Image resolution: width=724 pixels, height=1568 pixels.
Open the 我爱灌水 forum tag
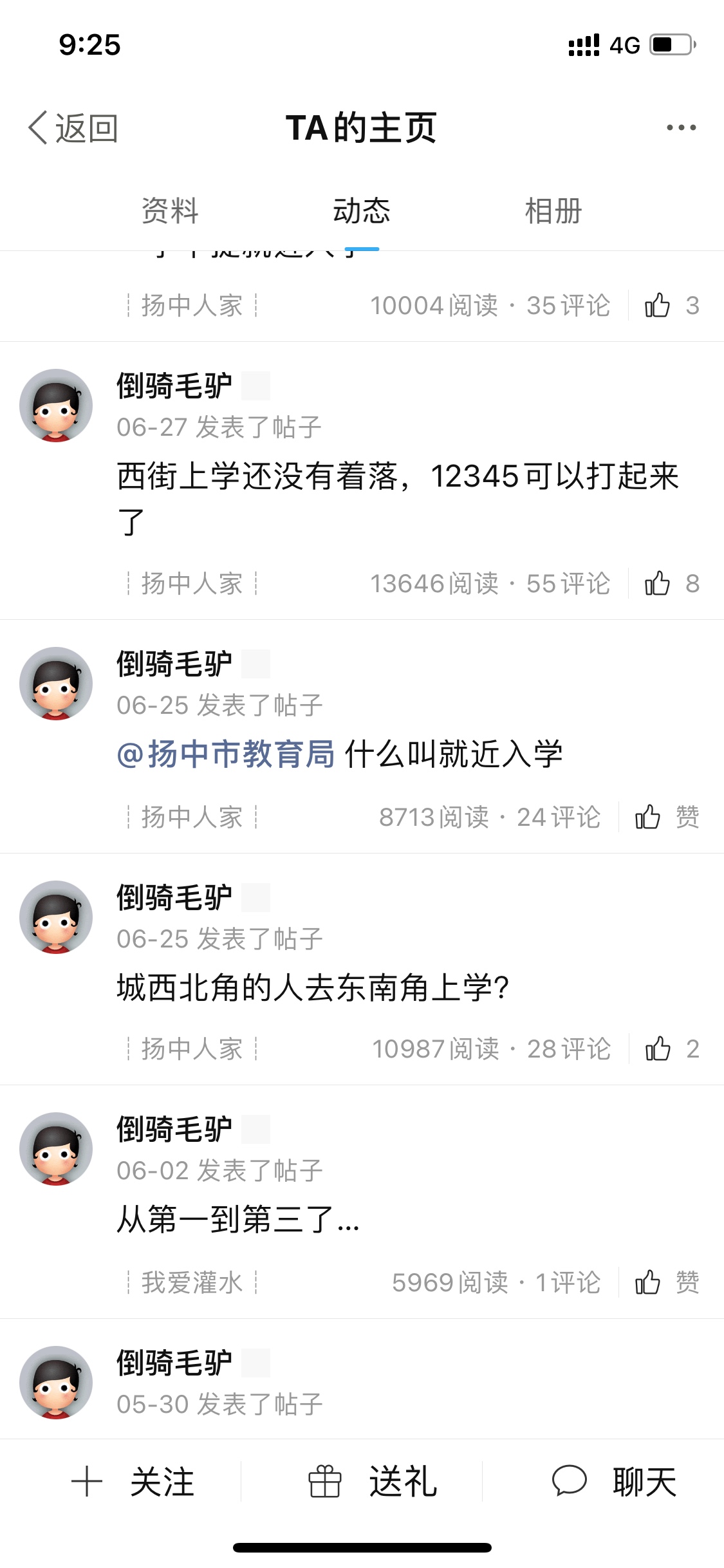point(192,1283)
